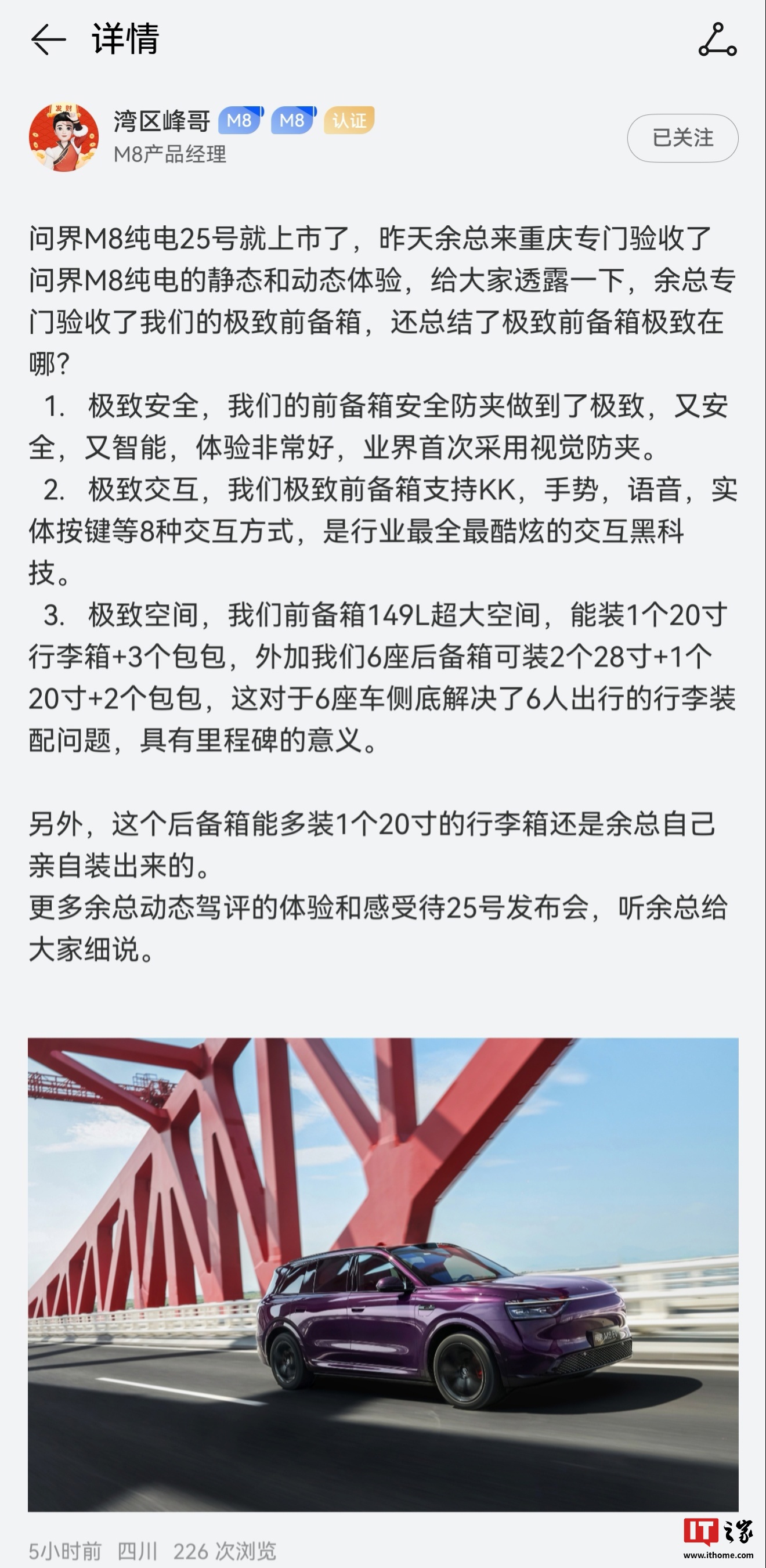Open the purple M8 car photo
Image resolution: width=766 pixels, height=1568 pixels.
tap(382, 1274)
